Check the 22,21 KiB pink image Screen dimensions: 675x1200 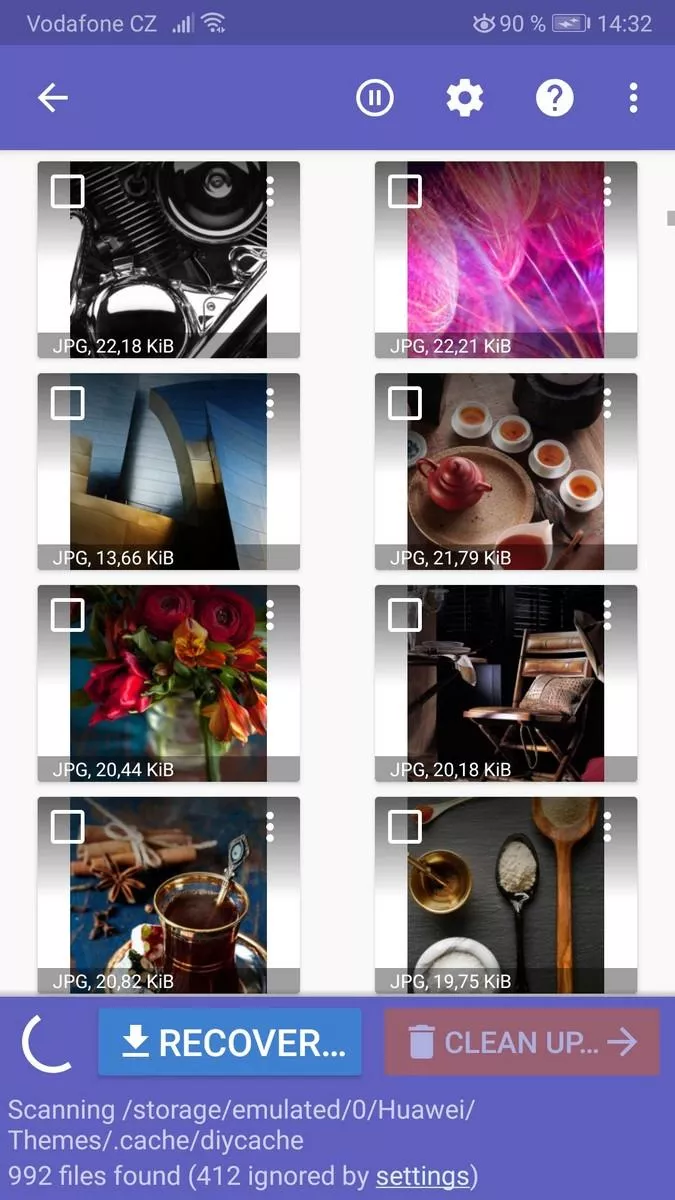coord(404,191)
